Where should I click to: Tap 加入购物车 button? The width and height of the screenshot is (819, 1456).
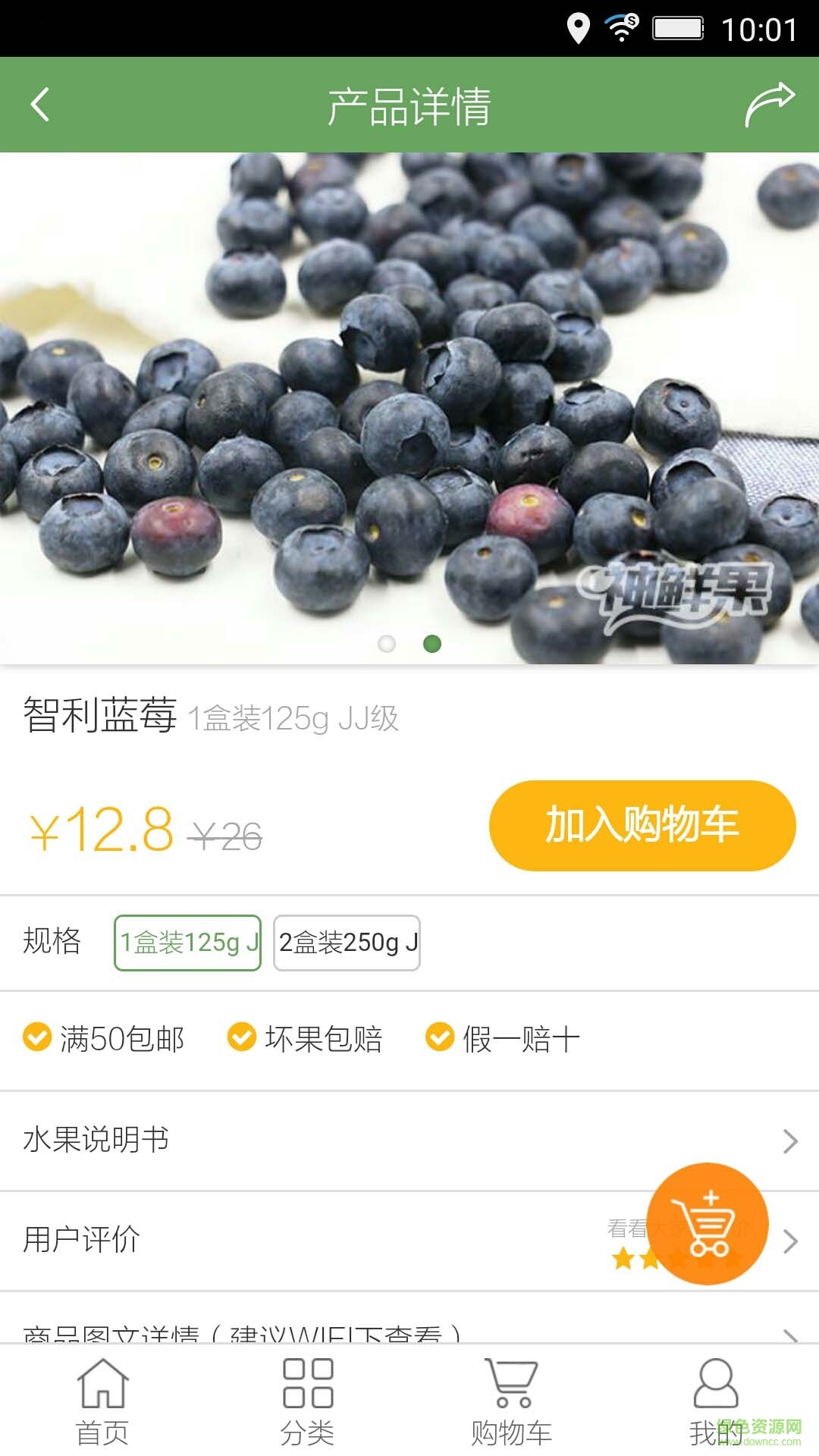(x=642, y=825)
